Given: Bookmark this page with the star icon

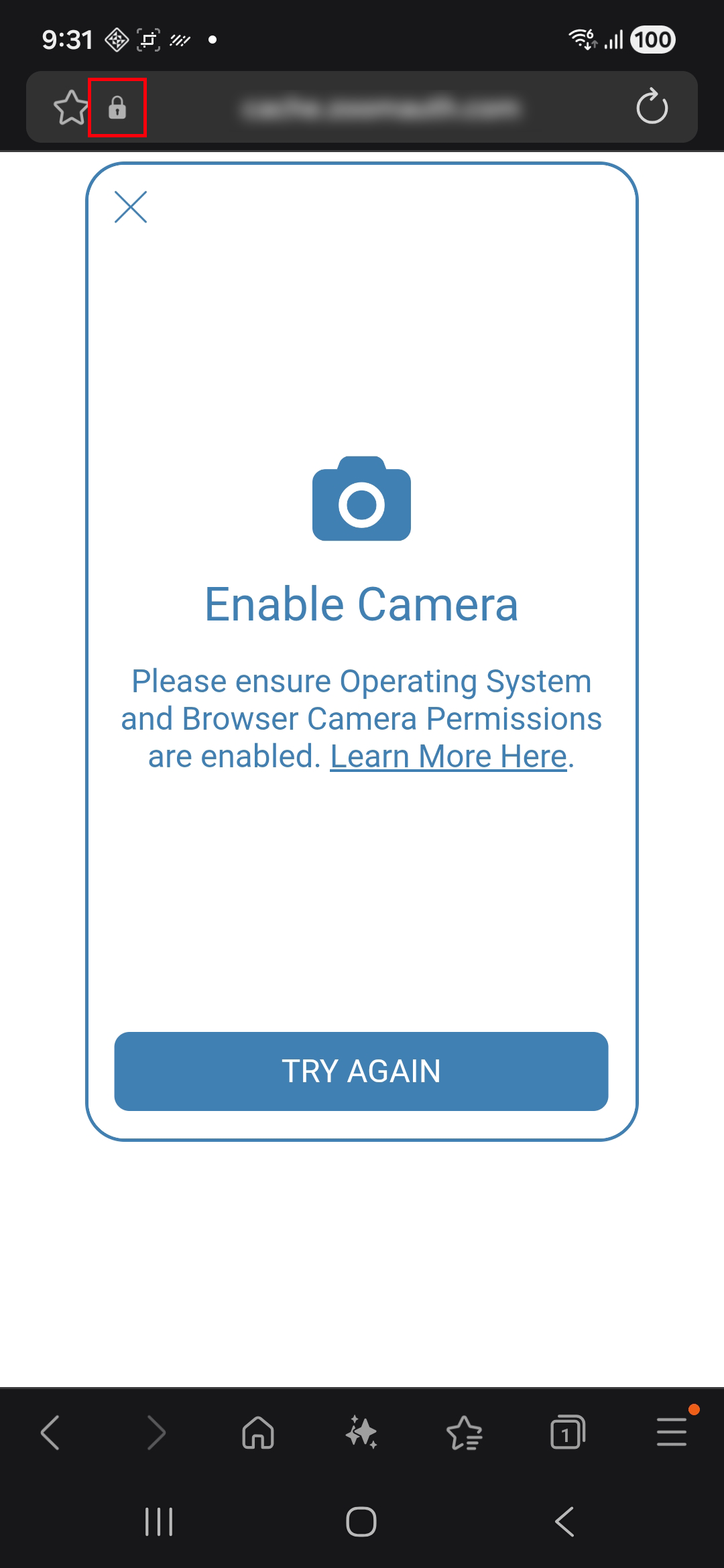Looking at the screenshot, I should click(70, 108).
